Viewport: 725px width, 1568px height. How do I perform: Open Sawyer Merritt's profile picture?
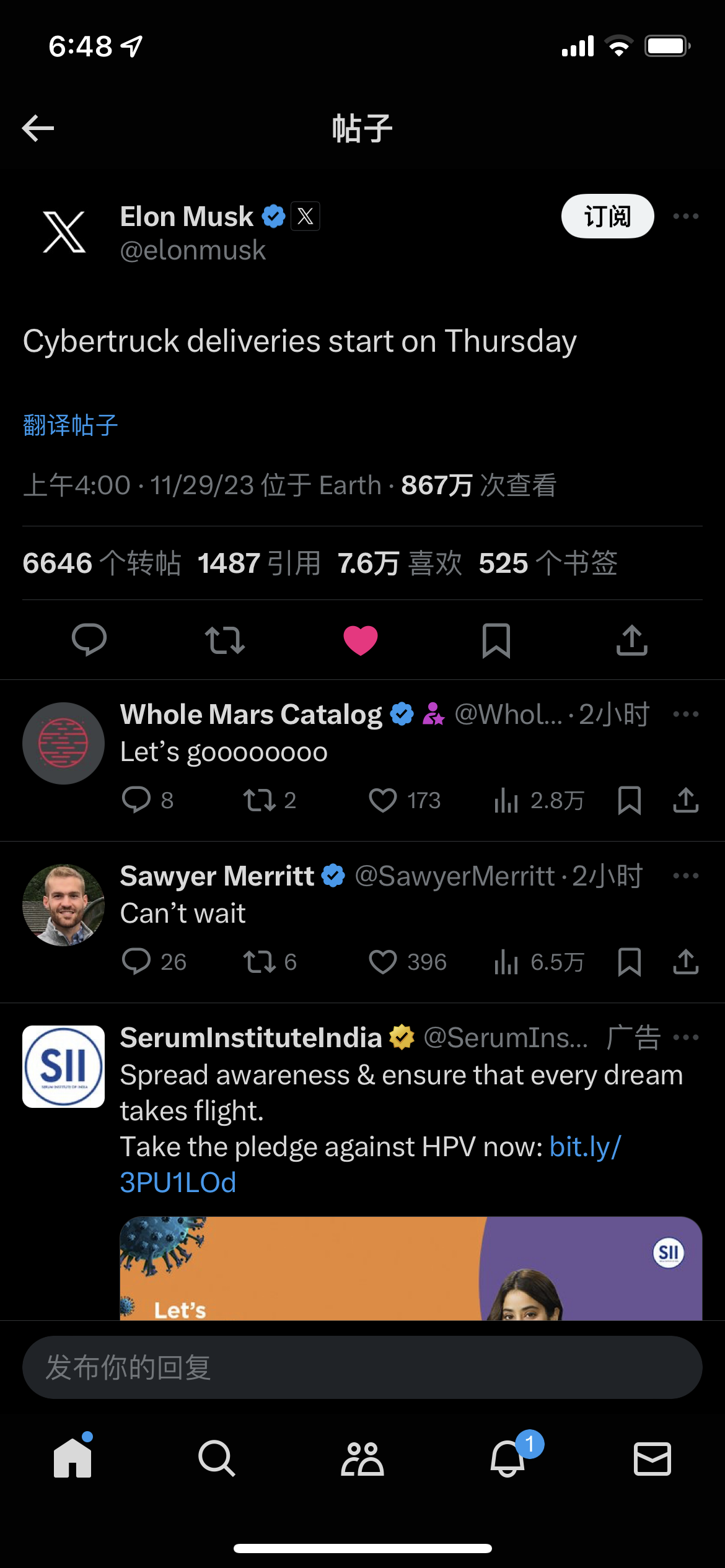(63, 905)
